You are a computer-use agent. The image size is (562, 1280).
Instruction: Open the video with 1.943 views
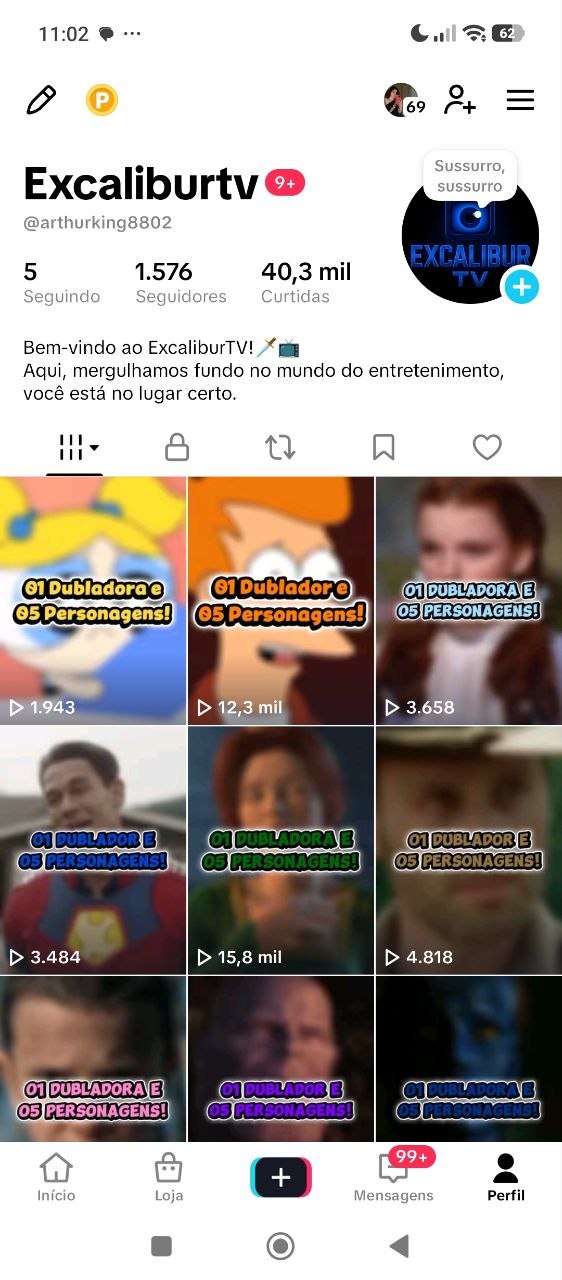93,600
